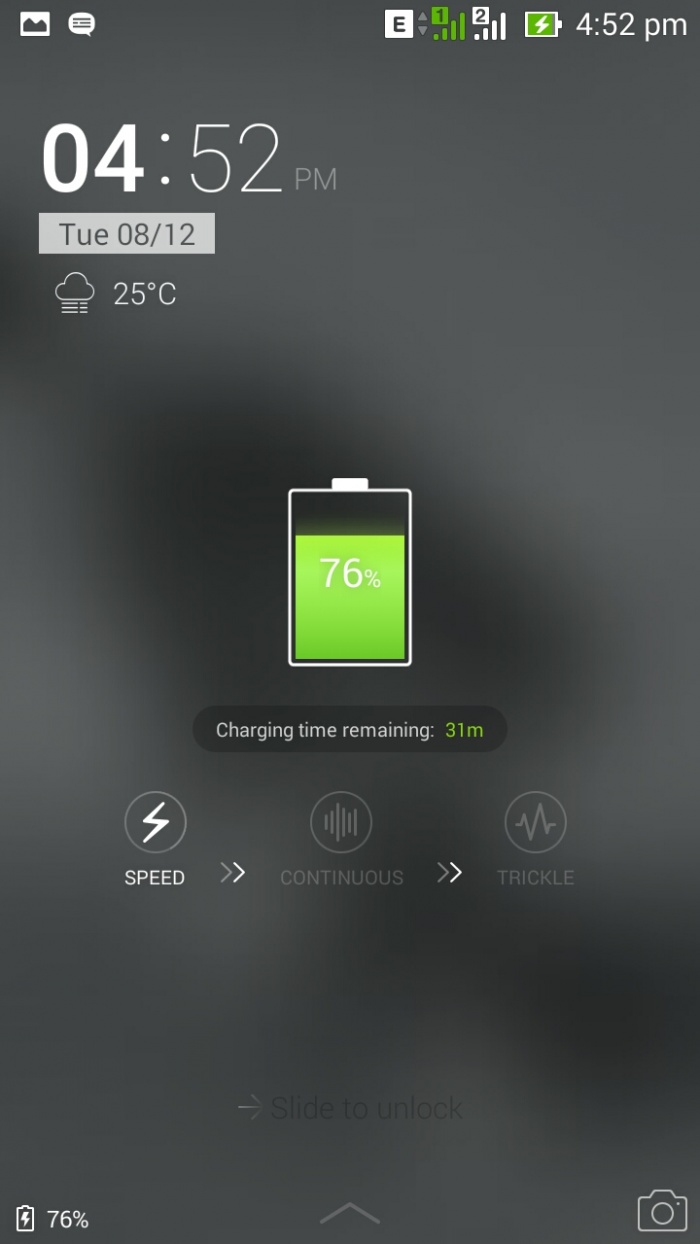
Task: Open the camera shortcut icon
Action: pyautogui.click(x=662, y=1211)
